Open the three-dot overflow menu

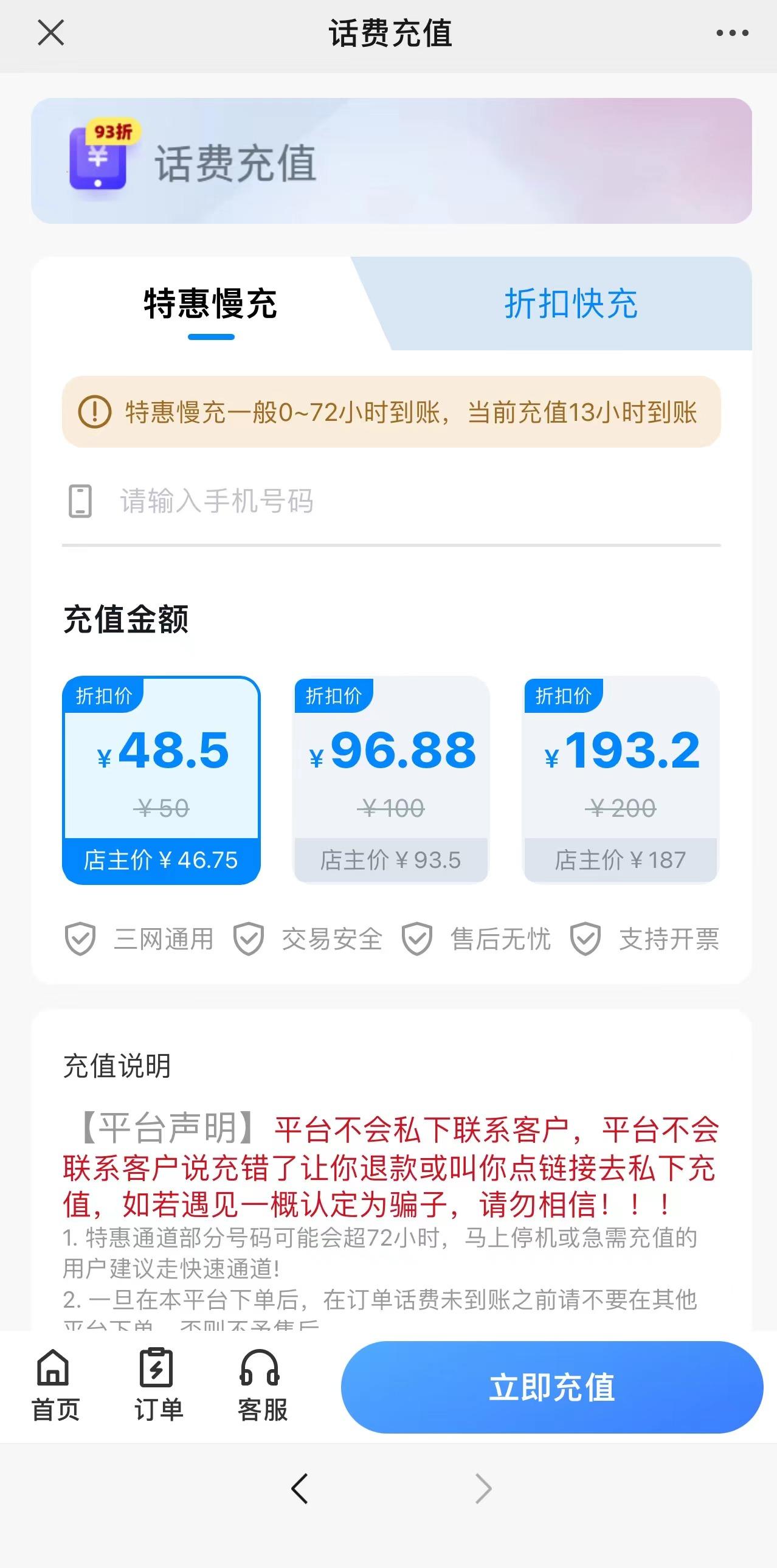732,33
